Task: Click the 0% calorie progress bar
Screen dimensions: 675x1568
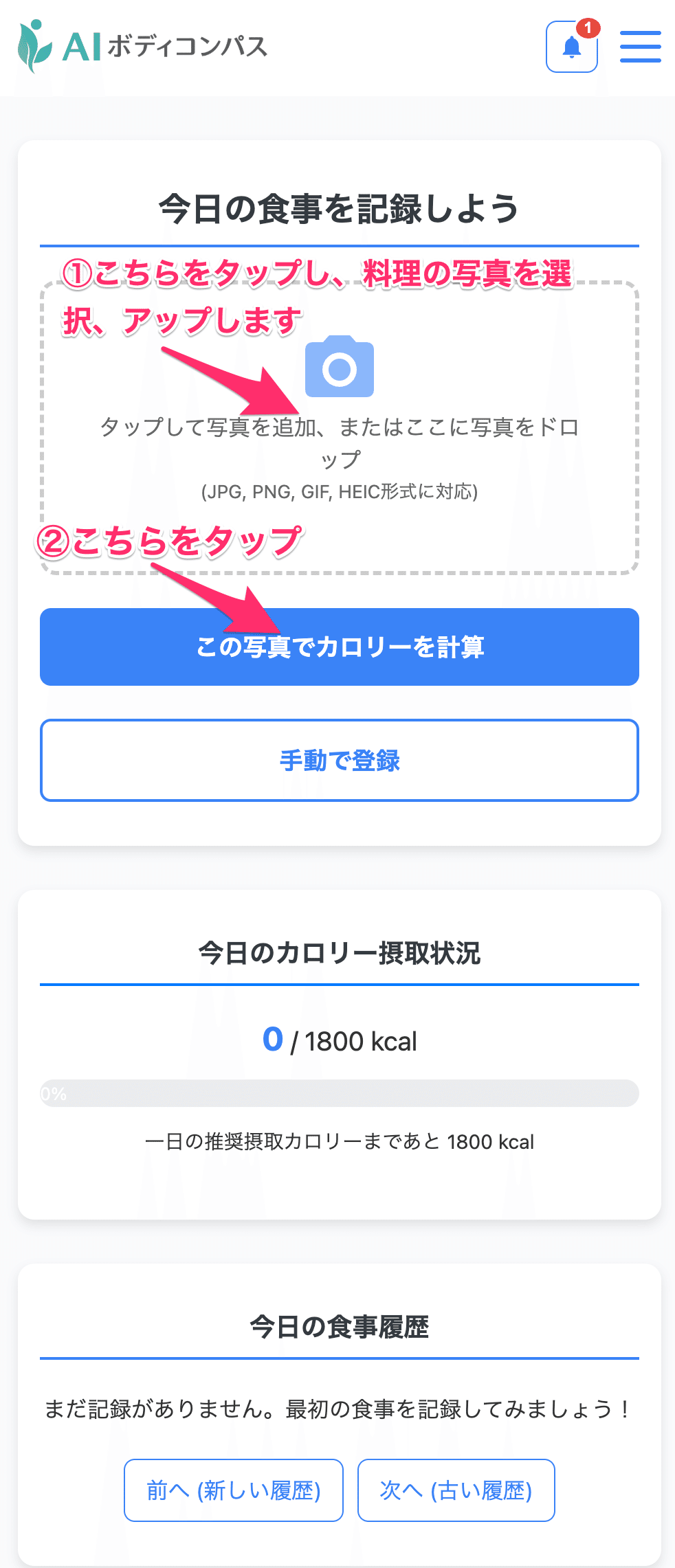Action: point(340,1093)
